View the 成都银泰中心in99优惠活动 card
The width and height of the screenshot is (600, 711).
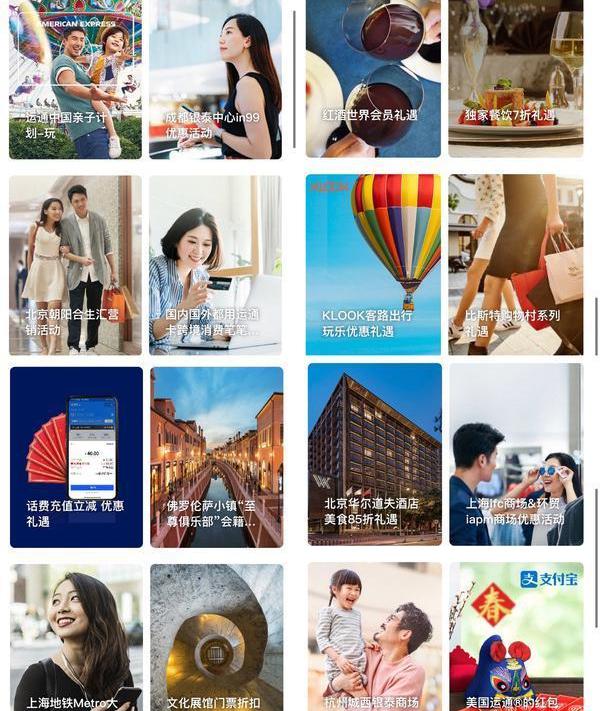coord(215,78)
